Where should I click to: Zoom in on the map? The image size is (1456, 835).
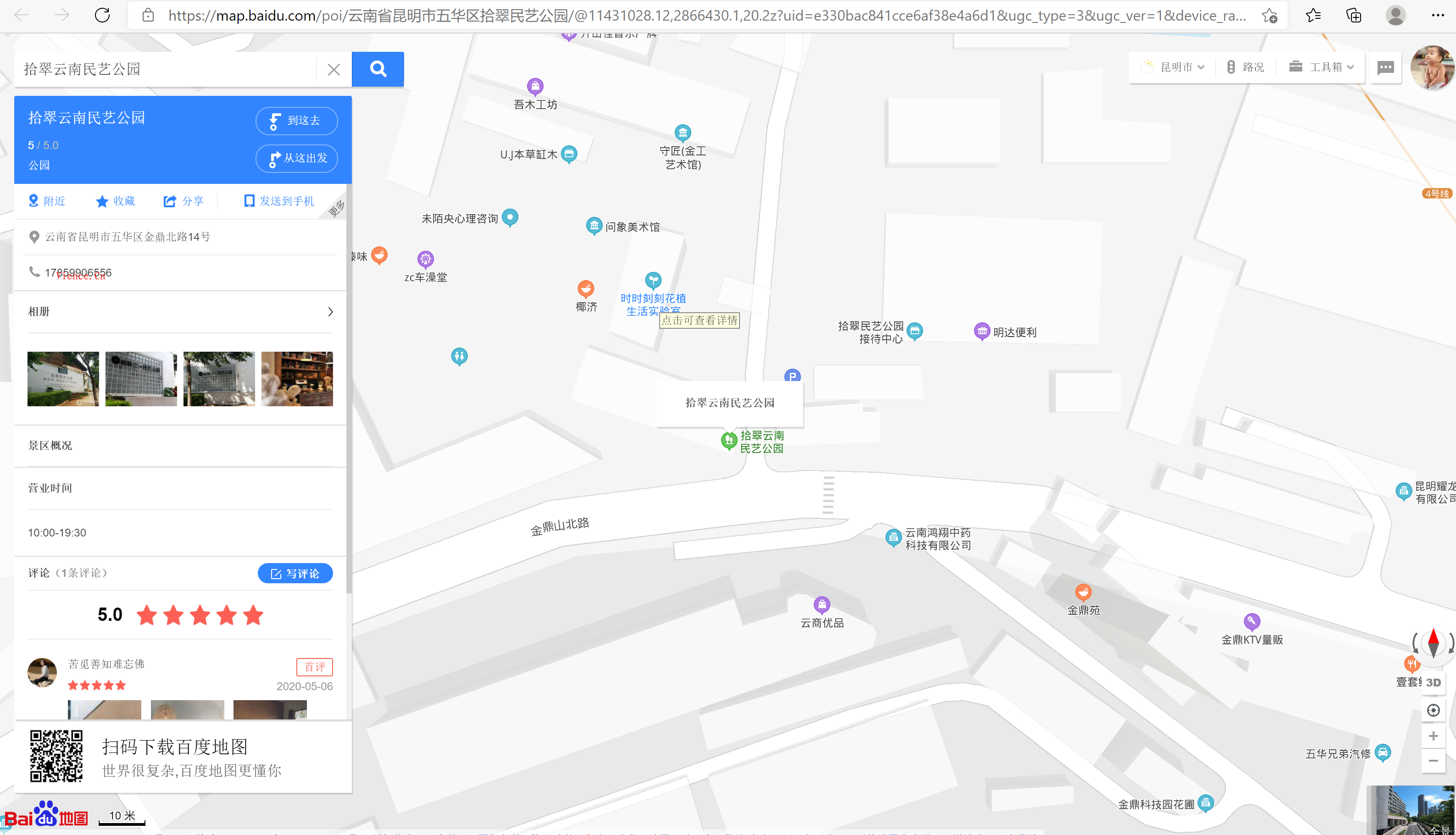point(1433,736)
